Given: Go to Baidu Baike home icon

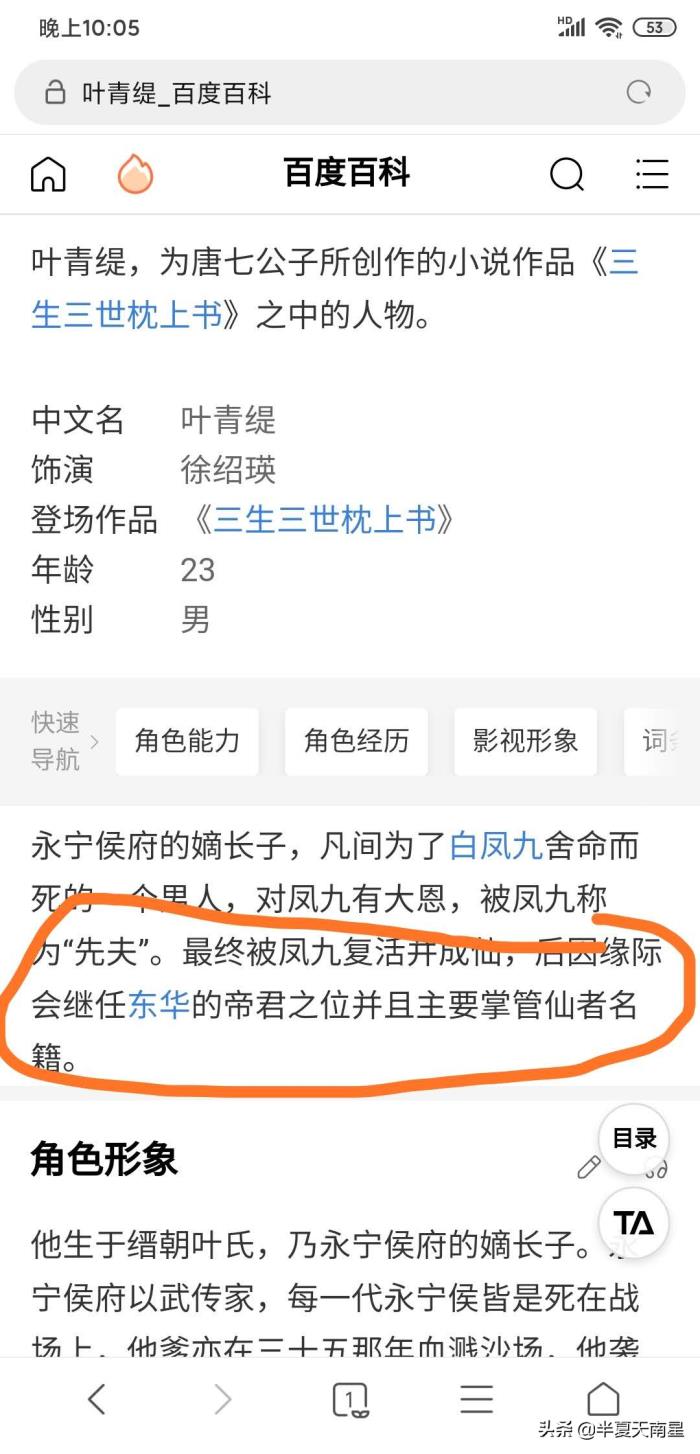Looking at the screenshot, I should coord(48,174).
